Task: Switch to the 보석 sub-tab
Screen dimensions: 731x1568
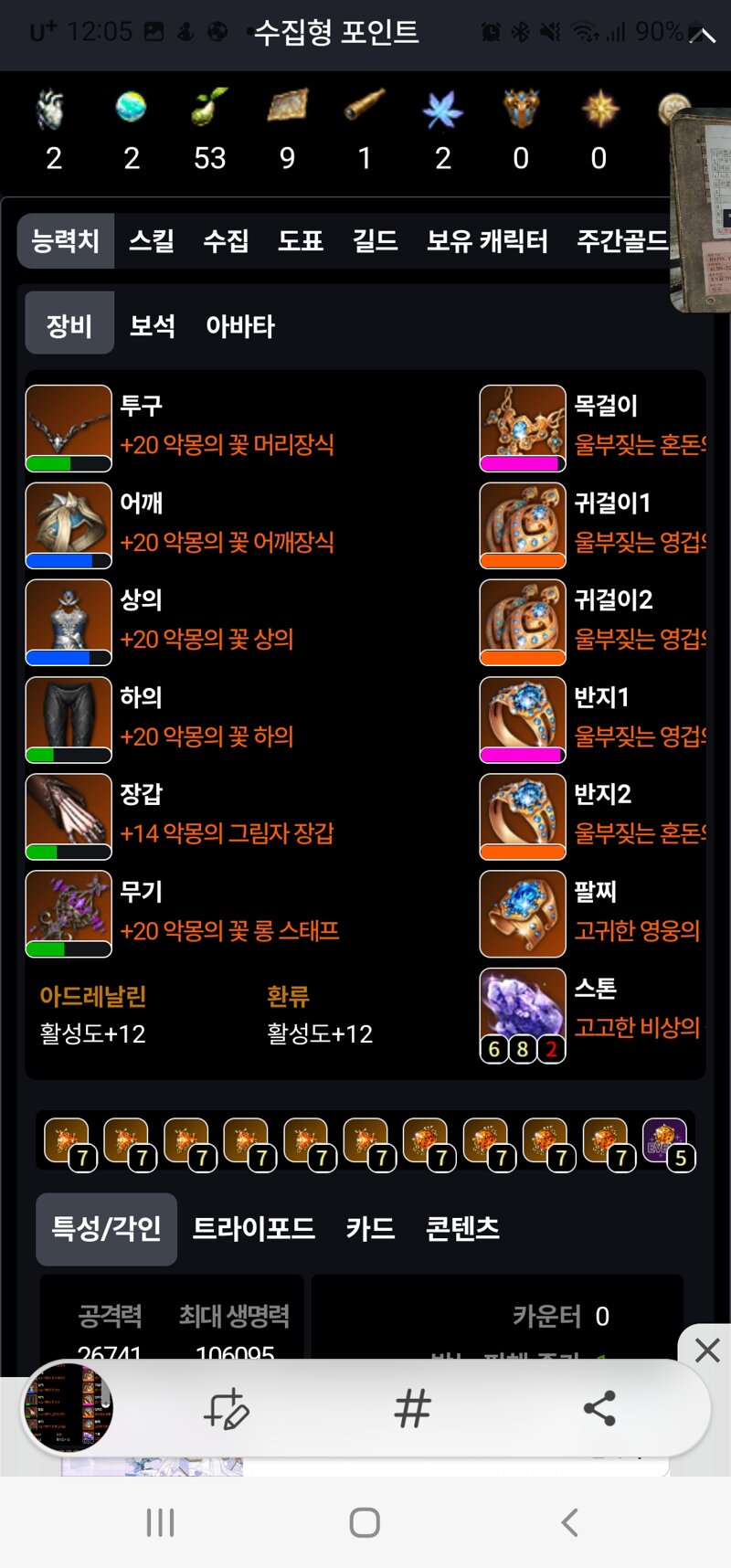Action: click(x=153, y=325)
